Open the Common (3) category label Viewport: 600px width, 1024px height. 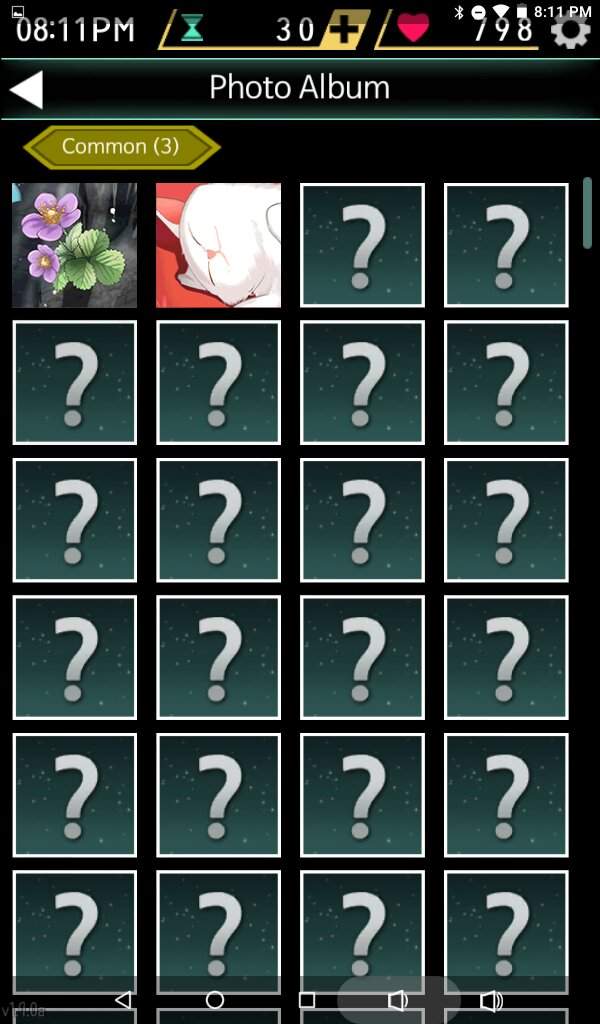click(x=121, y=147)
